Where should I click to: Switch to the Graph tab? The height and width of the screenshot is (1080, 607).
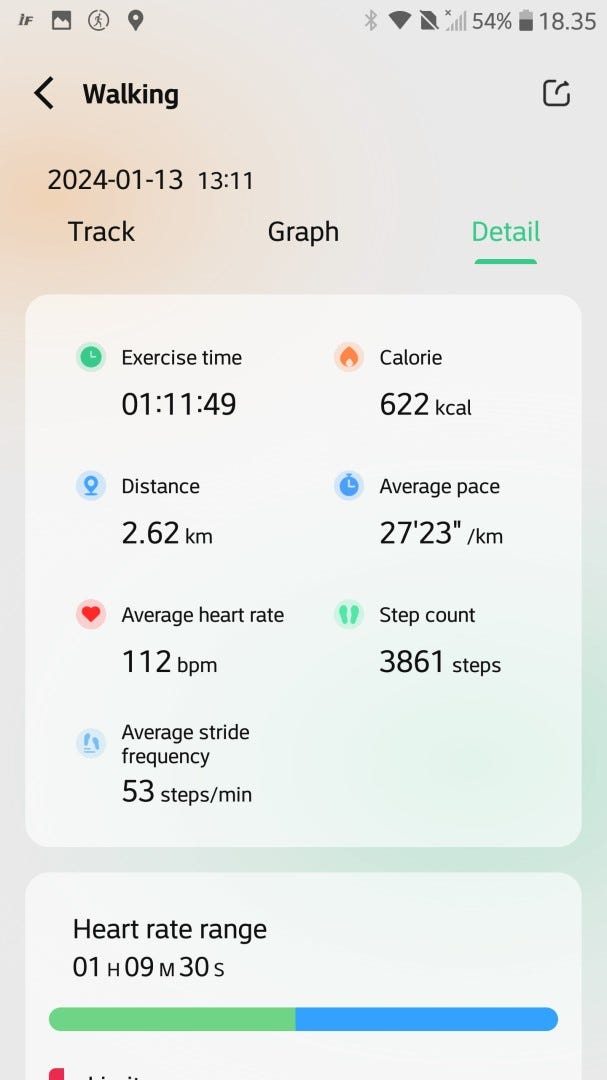(303, 232)
